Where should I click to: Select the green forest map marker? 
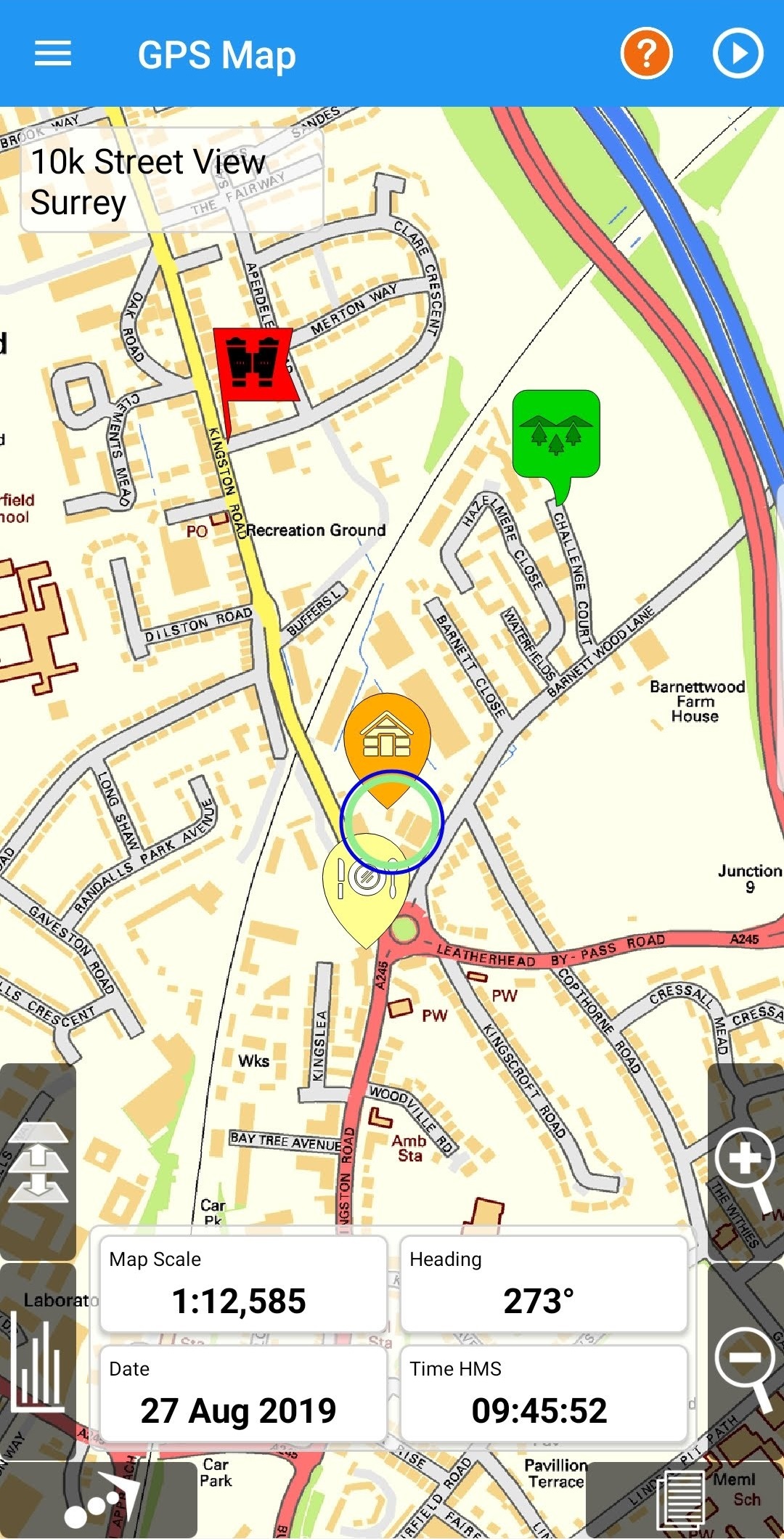coord(556,434)
